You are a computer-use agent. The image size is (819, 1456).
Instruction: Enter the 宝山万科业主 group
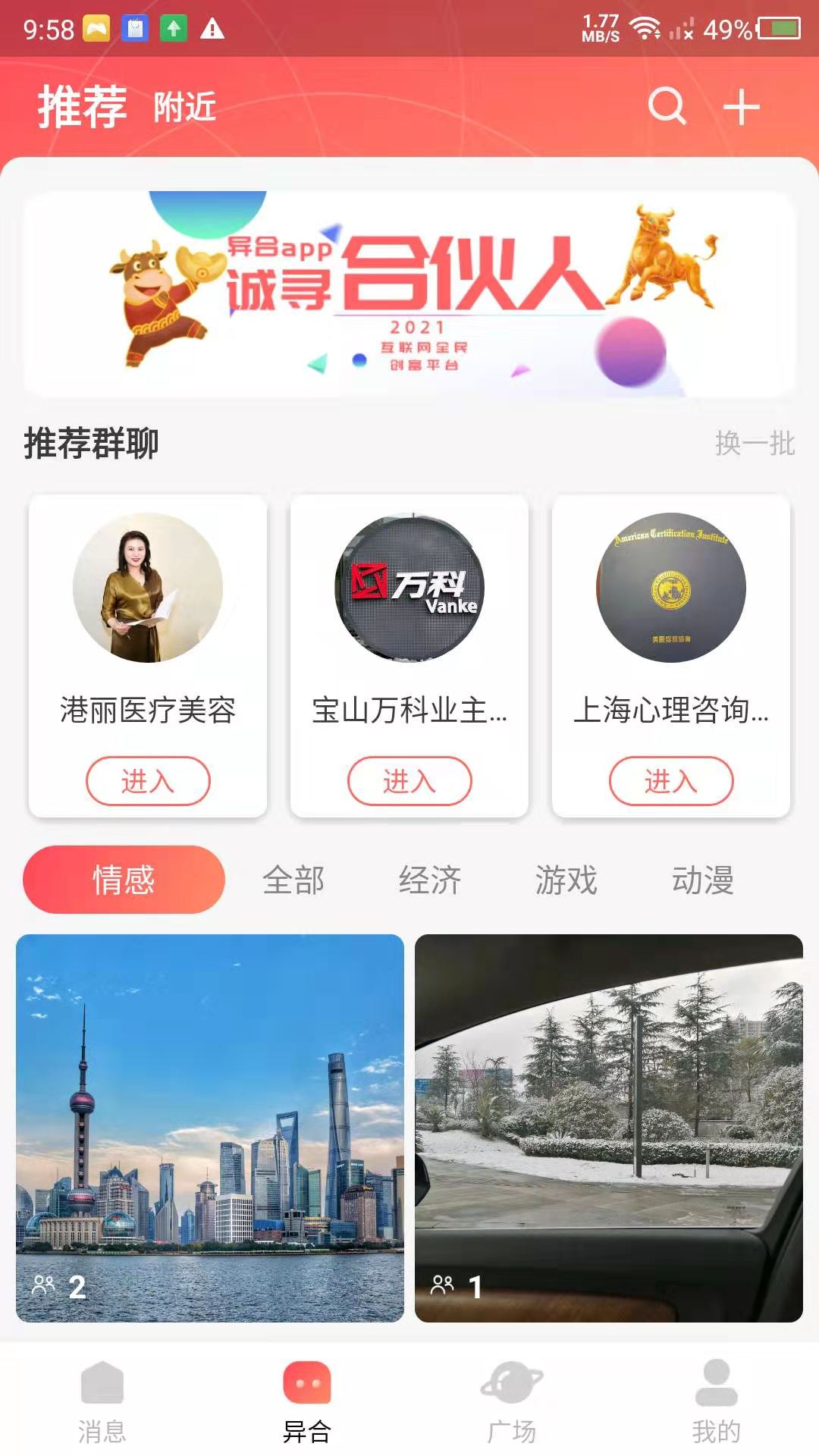[x=409, y=780]
